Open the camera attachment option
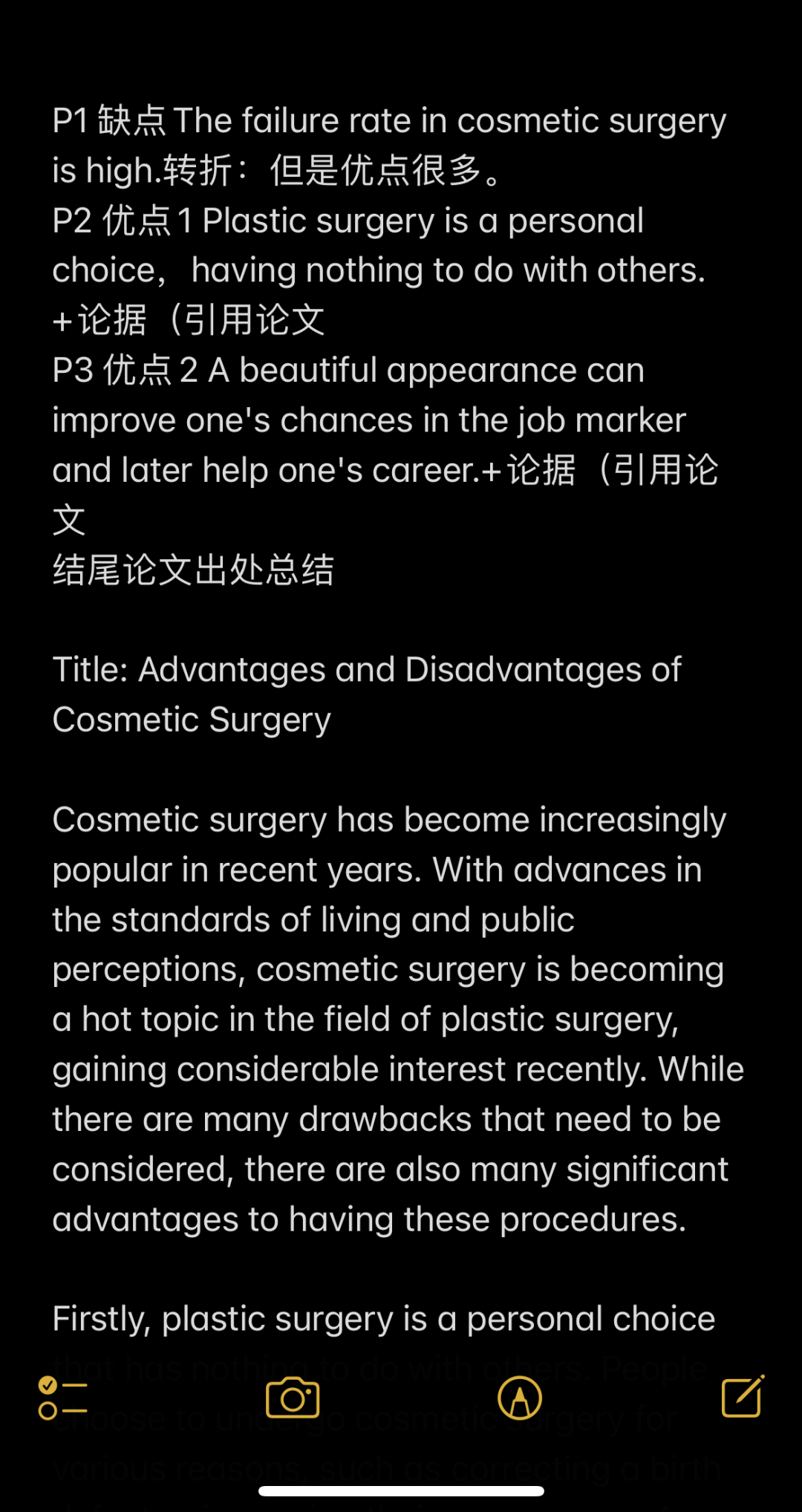Image resolution: width=802 pixels, height=1512 pixels. coord(293,1398)
